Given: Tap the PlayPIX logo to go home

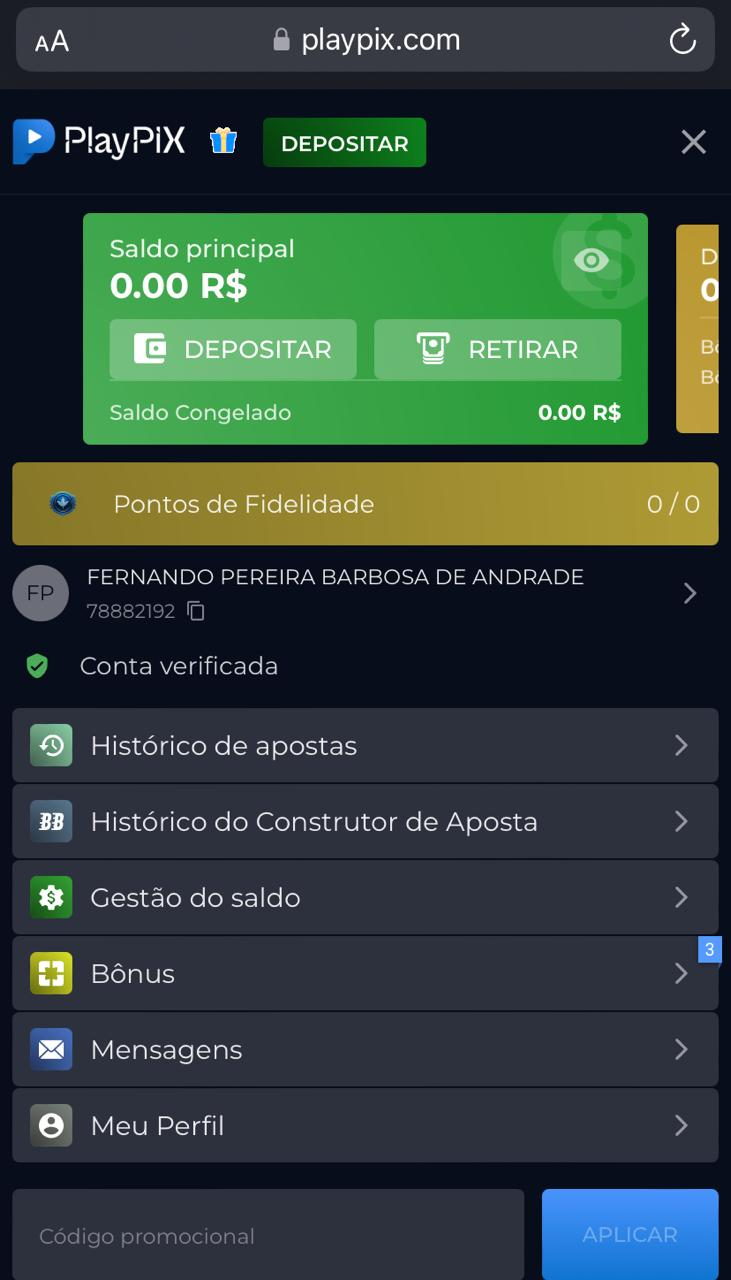Looking at the screenshot, I should pos(99,141).
